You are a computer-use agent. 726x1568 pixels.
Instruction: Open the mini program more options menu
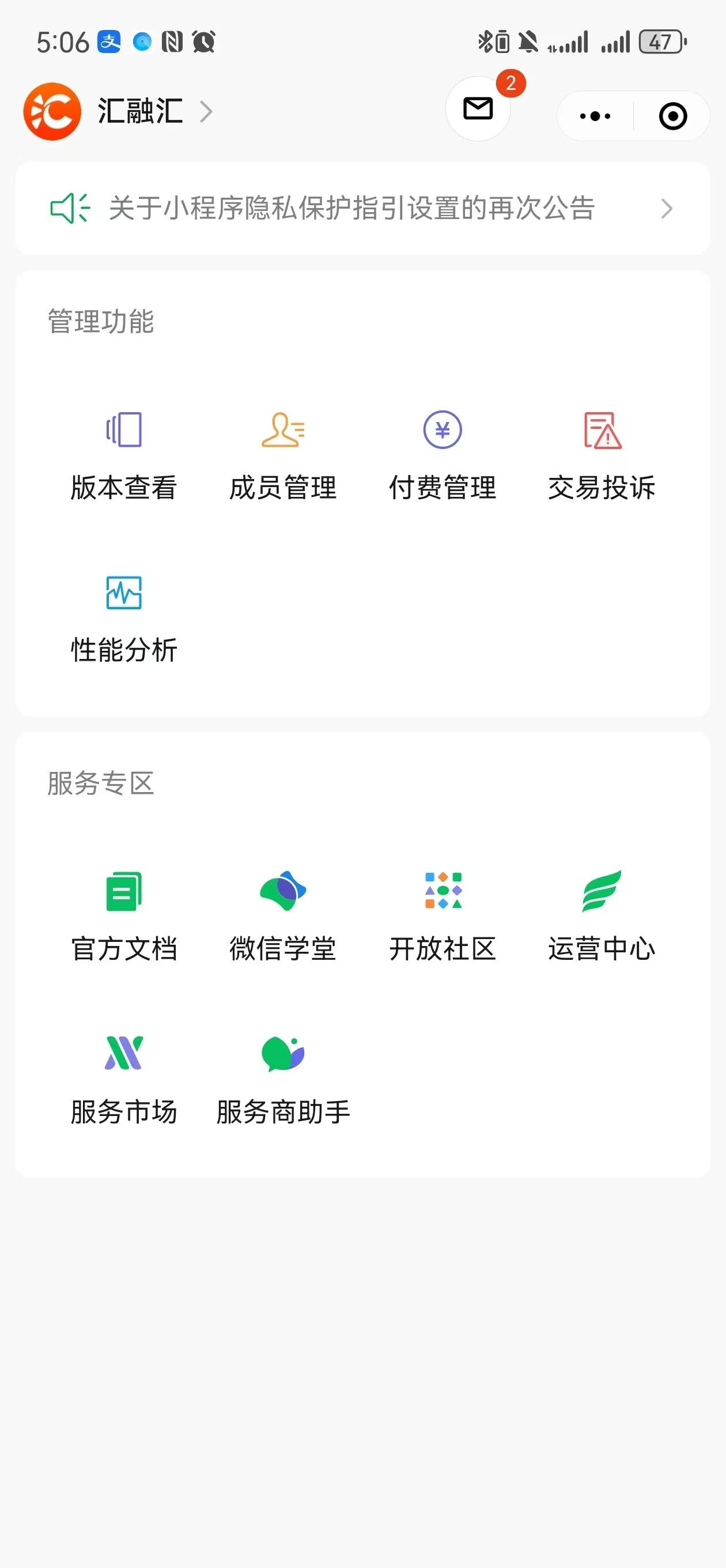click(x=595, y=116)
